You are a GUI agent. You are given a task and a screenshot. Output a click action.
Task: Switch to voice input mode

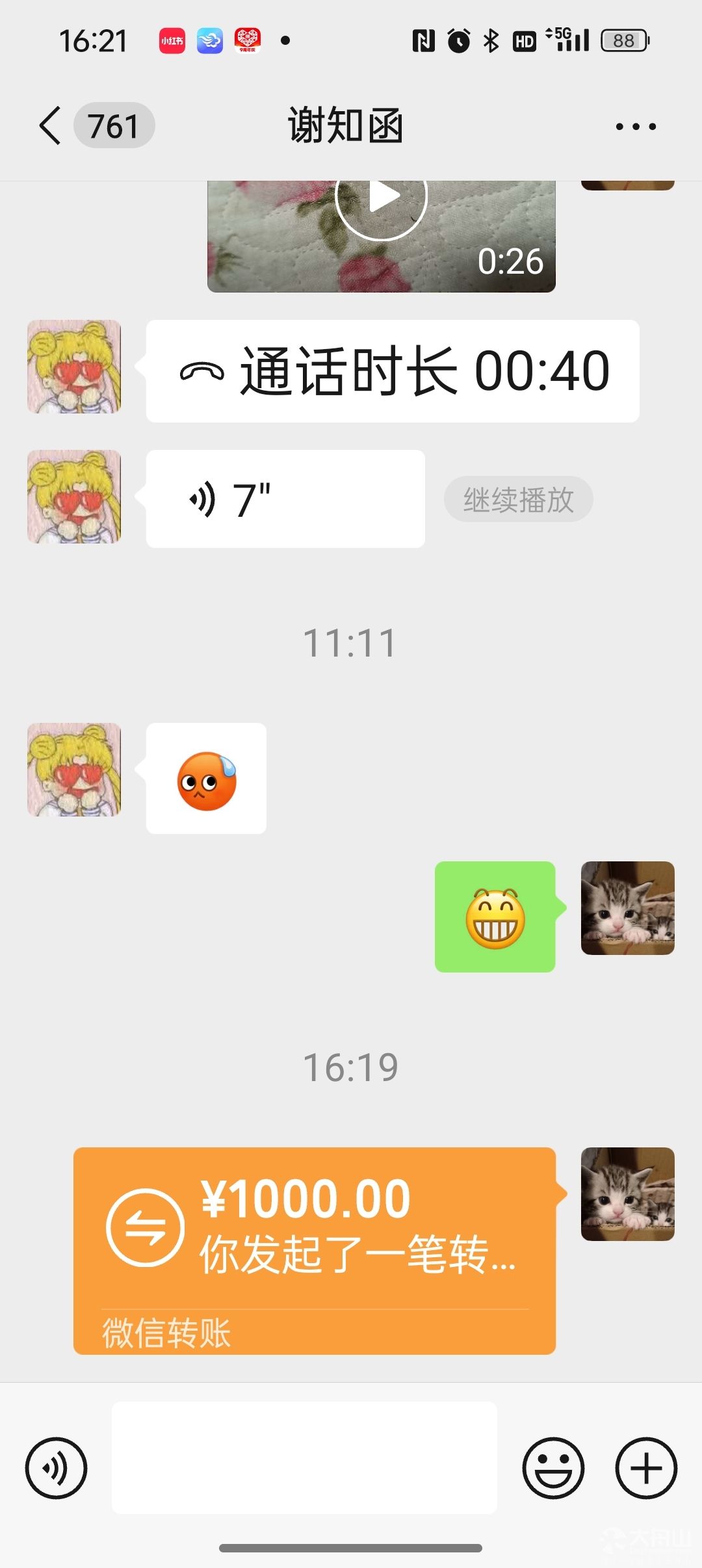click(56, 1468)
